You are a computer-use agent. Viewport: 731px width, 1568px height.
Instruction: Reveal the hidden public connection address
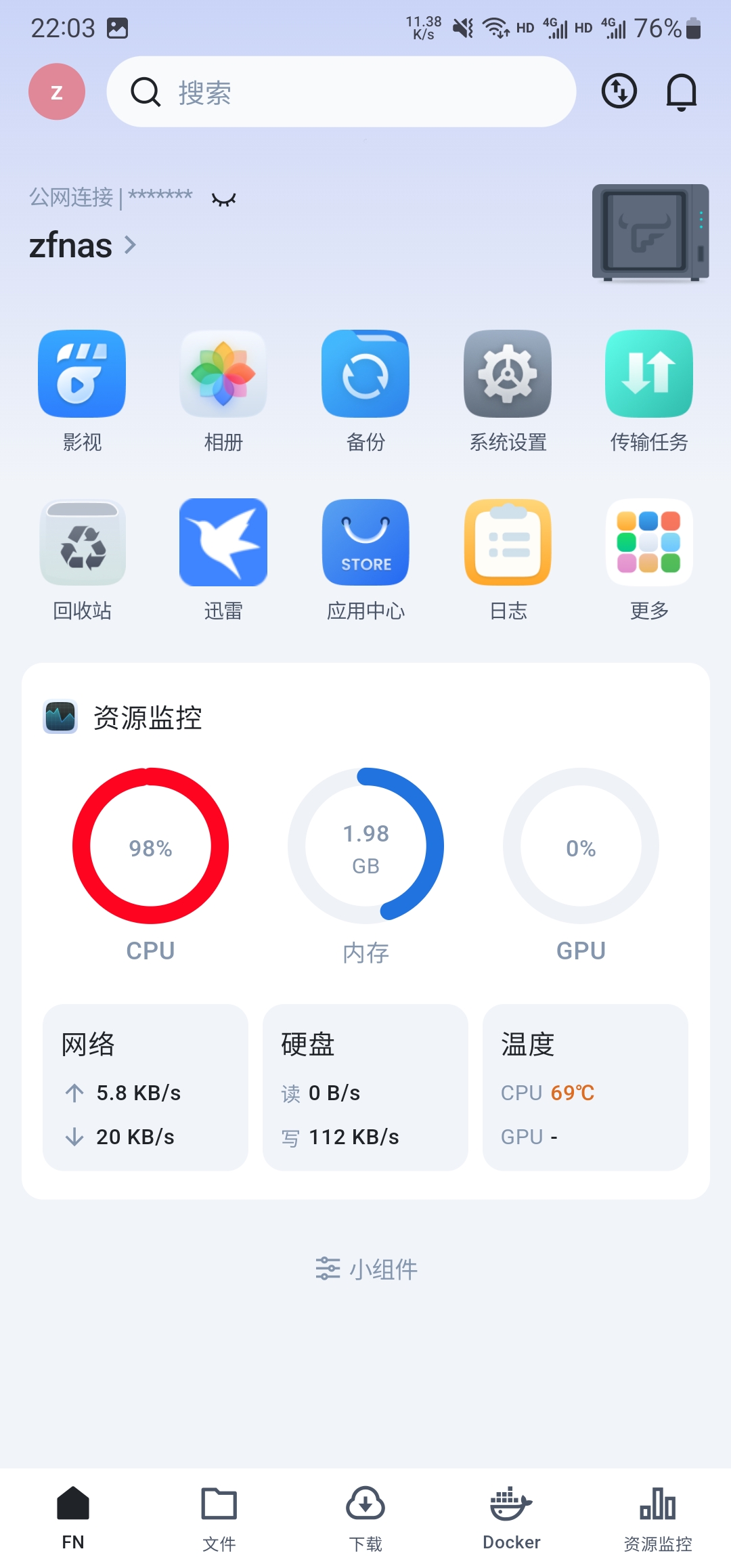[223, 199]
